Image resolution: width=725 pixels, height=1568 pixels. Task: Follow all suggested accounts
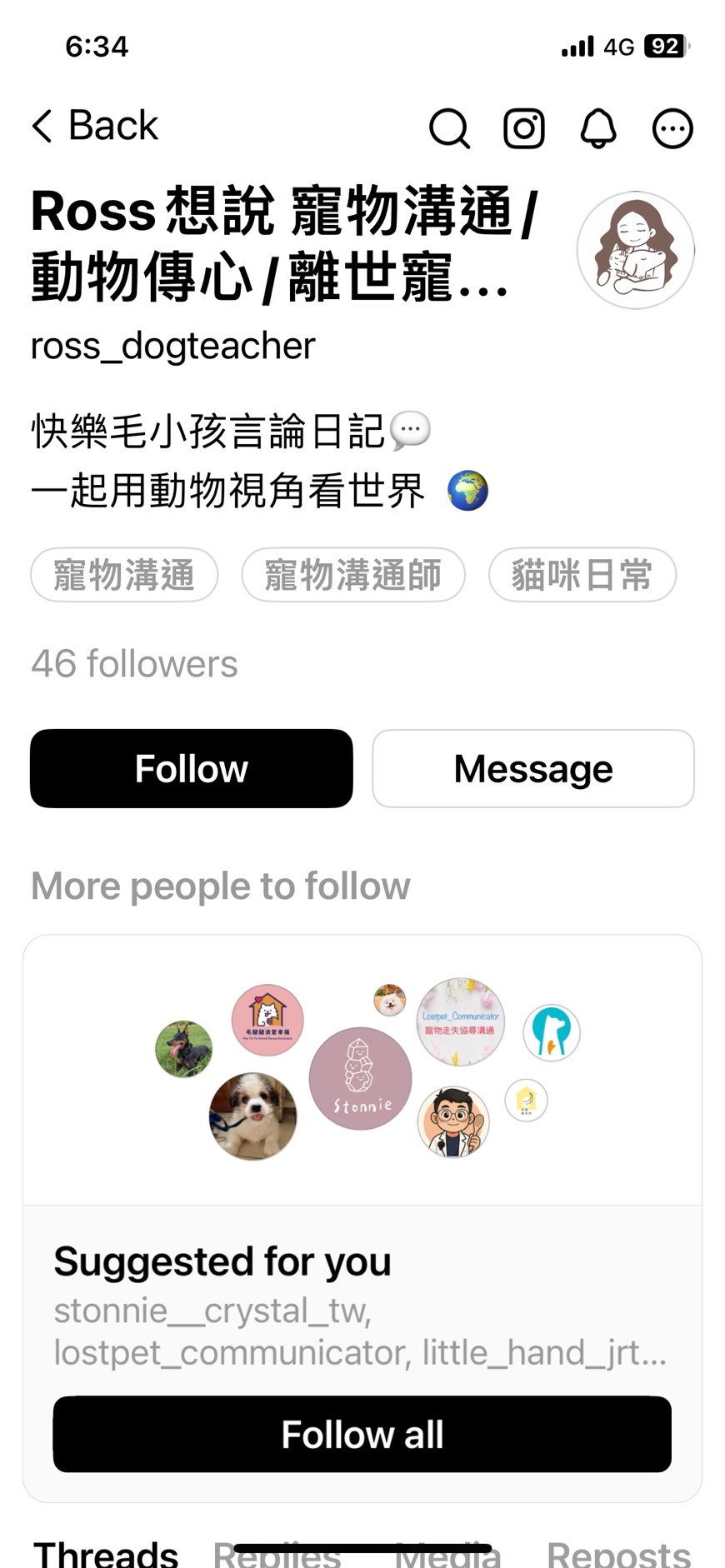coord(362,1434)
